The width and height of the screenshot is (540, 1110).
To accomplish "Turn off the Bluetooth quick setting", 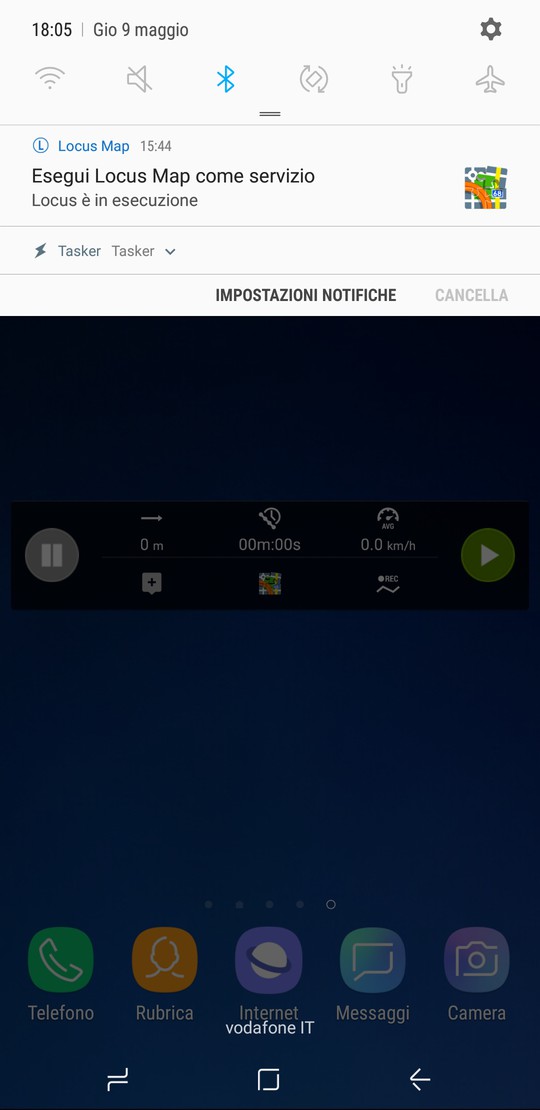I will tap(226, 79).
